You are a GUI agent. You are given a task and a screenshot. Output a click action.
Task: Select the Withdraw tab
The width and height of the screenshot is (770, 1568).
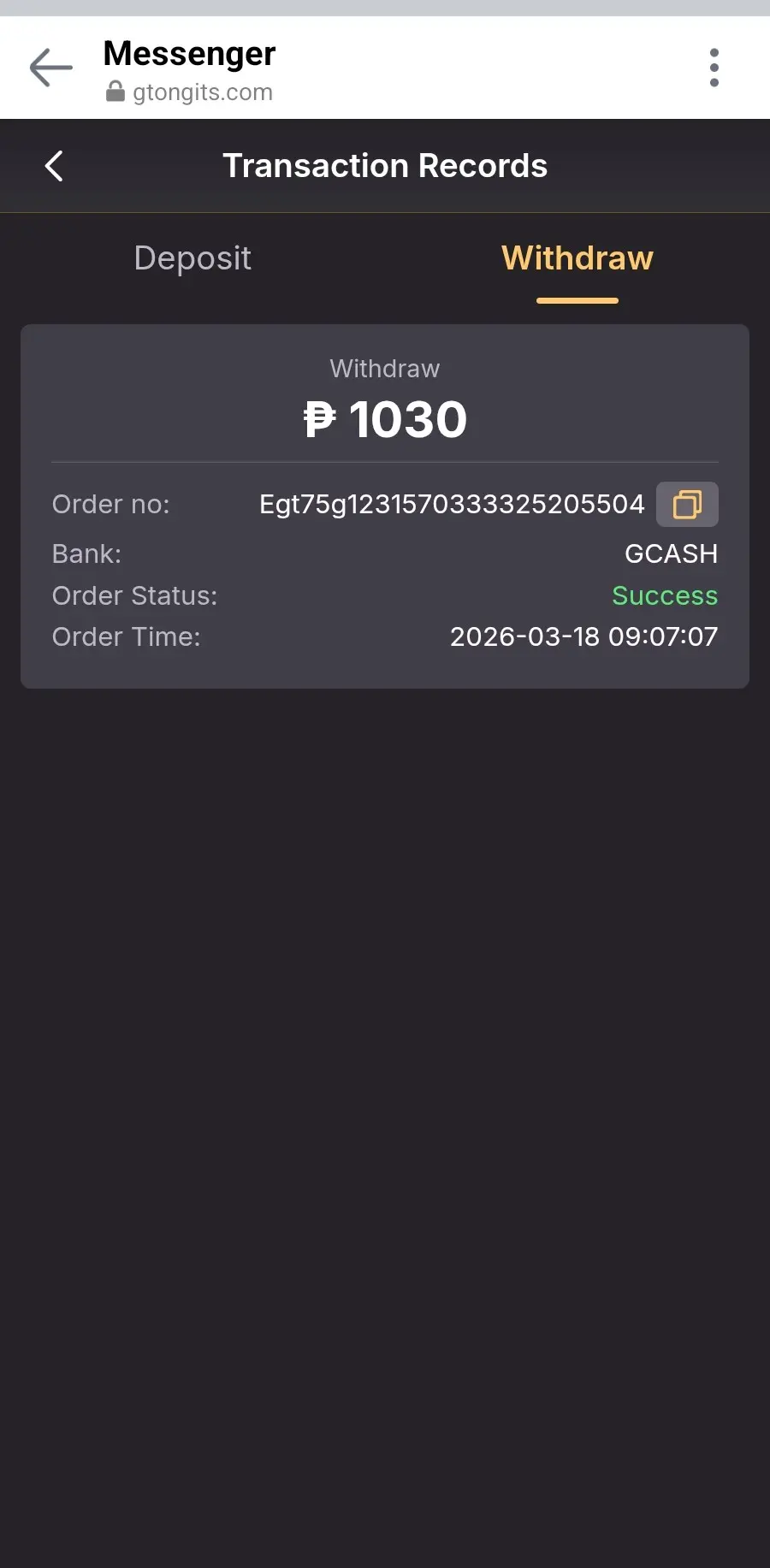(577, 258)
